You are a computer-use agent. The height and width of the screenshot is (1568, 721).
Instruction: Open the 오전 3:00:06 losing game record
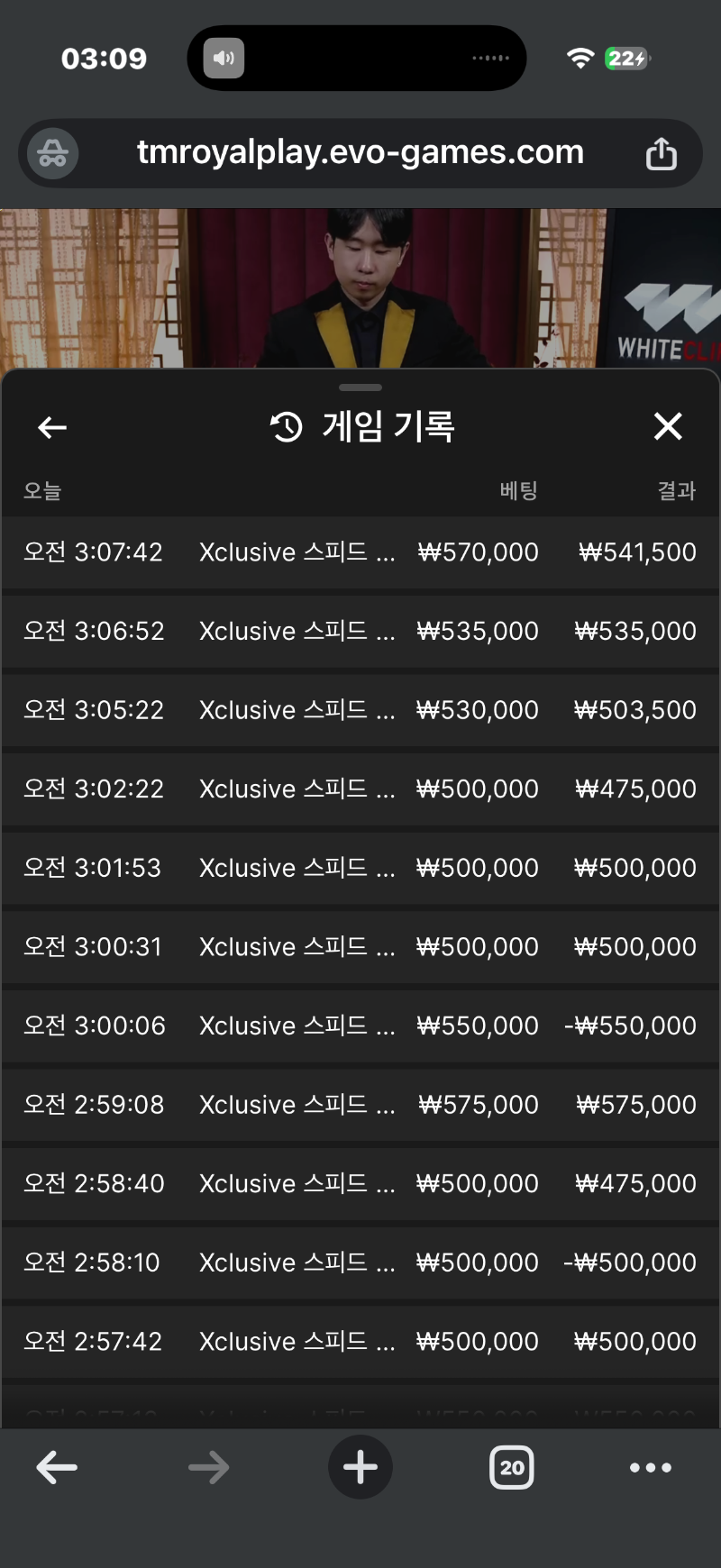pyautogui.click(x=360, y=1026)
